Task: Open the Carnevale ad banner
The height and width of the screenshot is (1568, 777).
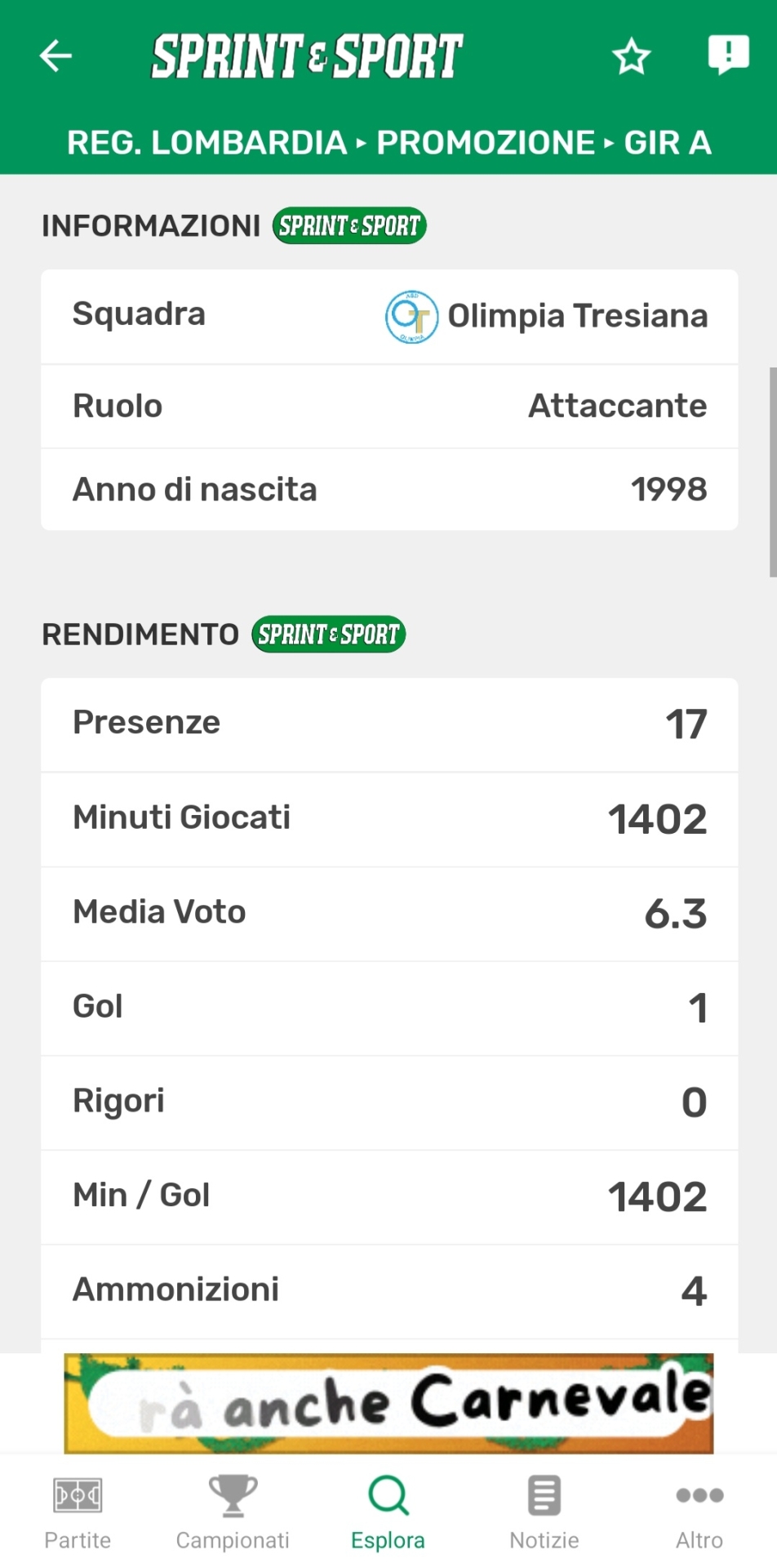Action: pyautogui.click(x=388, y=1403)
